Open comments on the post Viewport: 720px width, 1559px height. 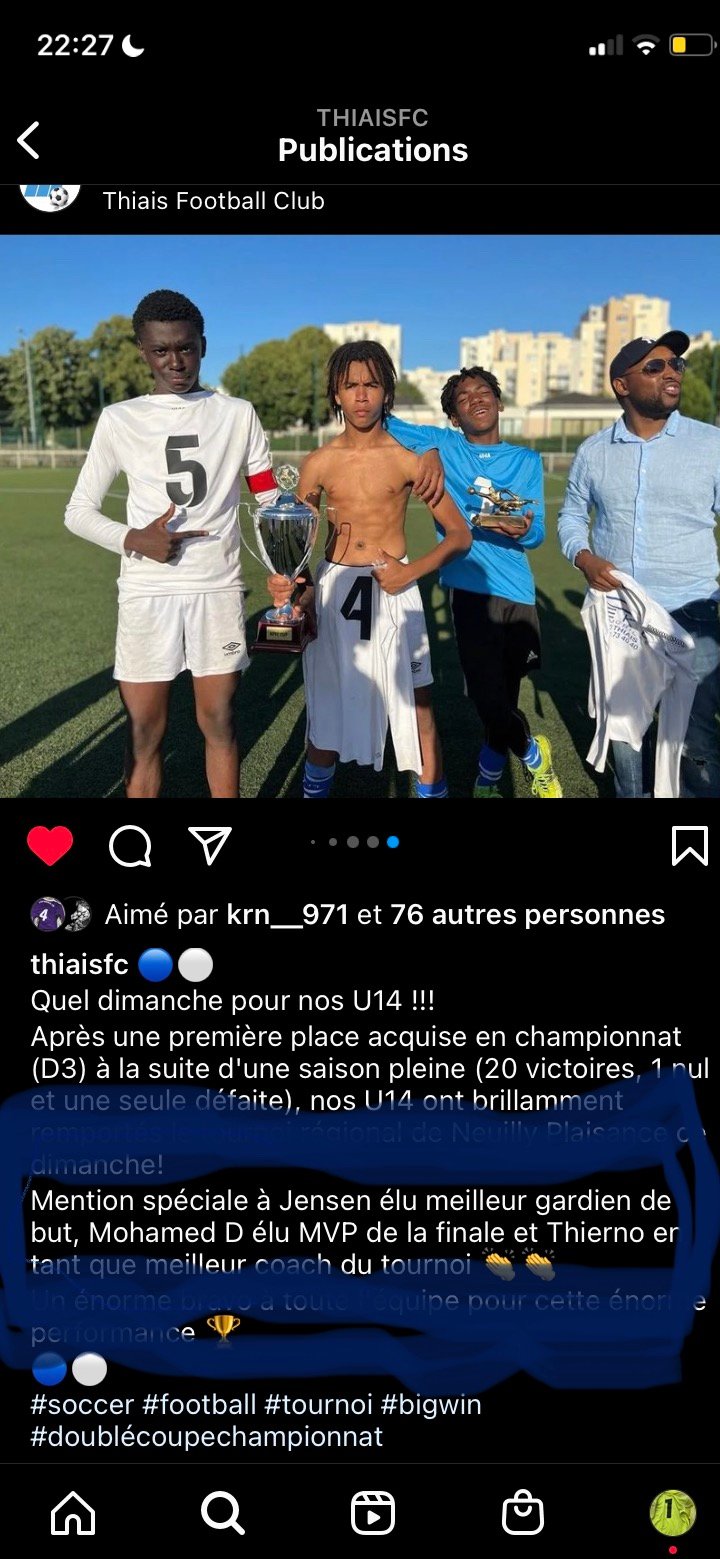tap(130, 846)
